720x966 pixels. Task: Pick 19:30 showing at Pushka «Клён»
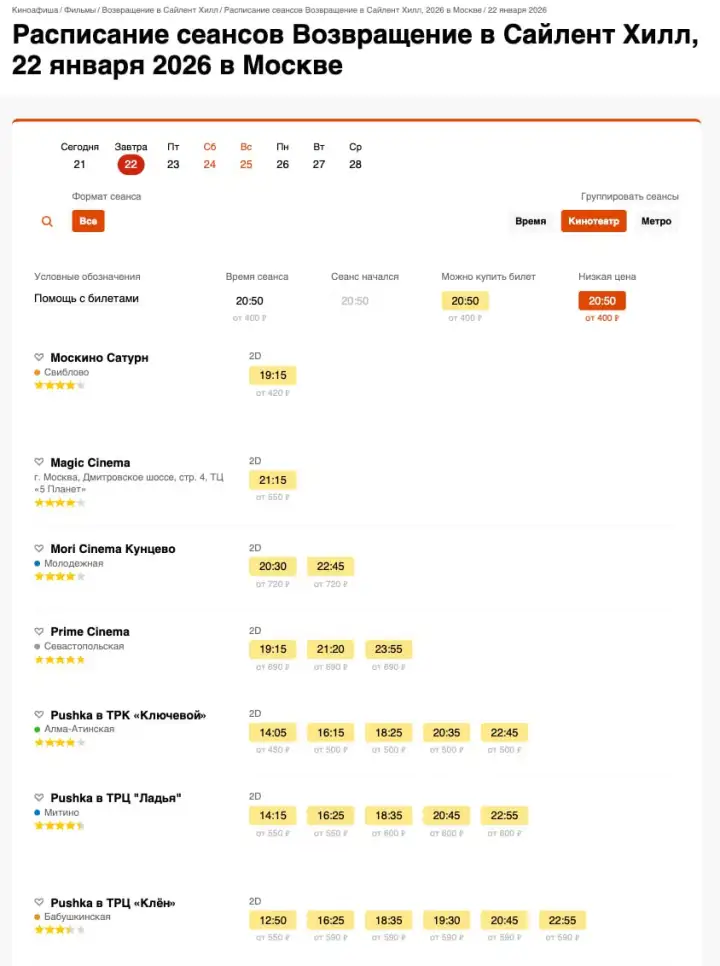pyautogui.click(x=446, y=920)
